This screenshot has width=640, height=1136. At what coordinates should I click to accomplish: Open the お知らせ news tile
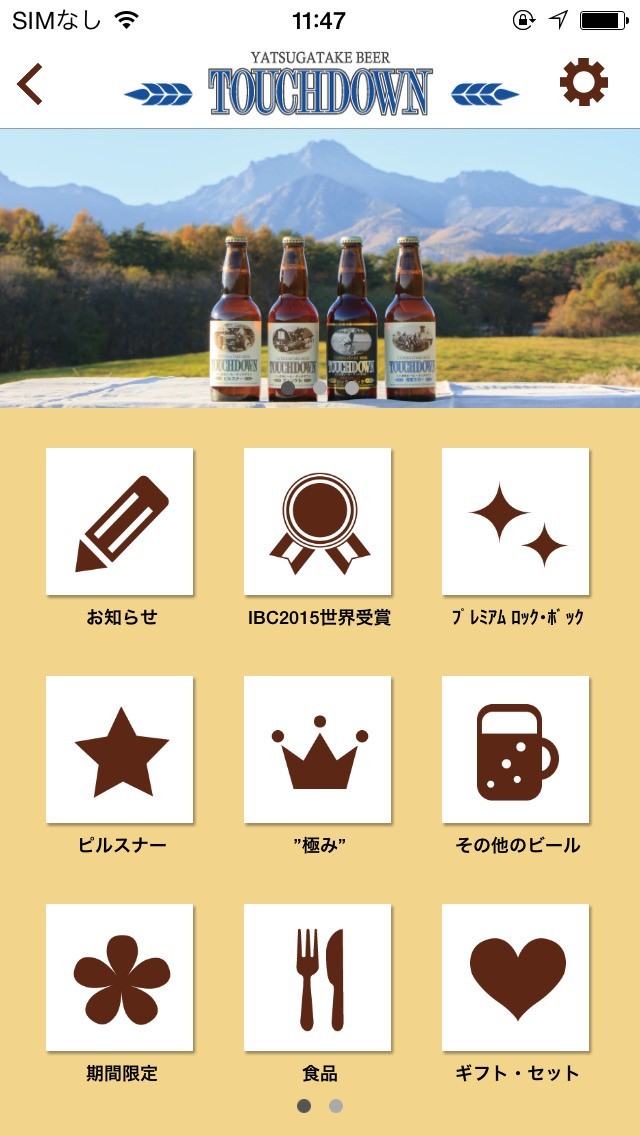(x=120, y=522)
